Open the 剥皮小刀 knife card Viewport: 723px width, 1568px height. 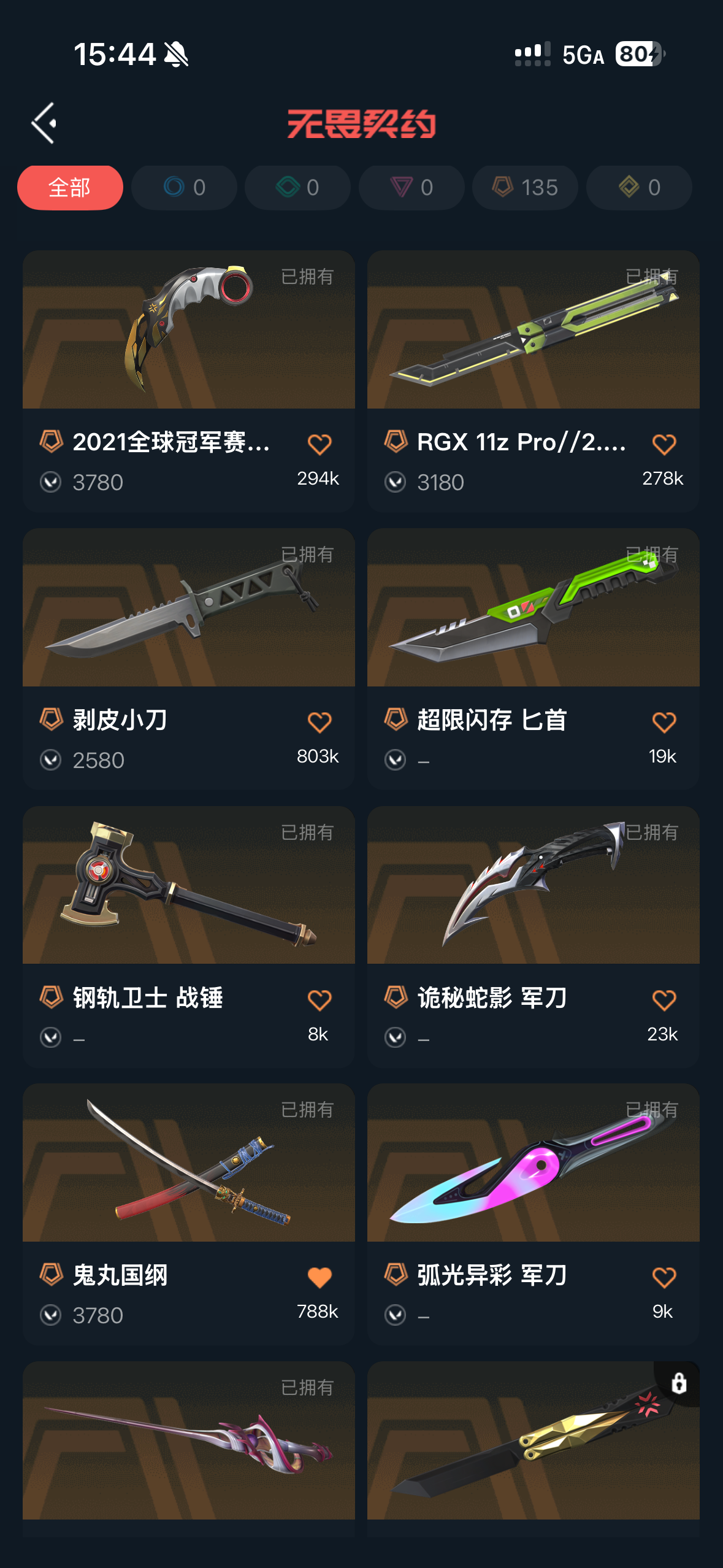[188, 609]
